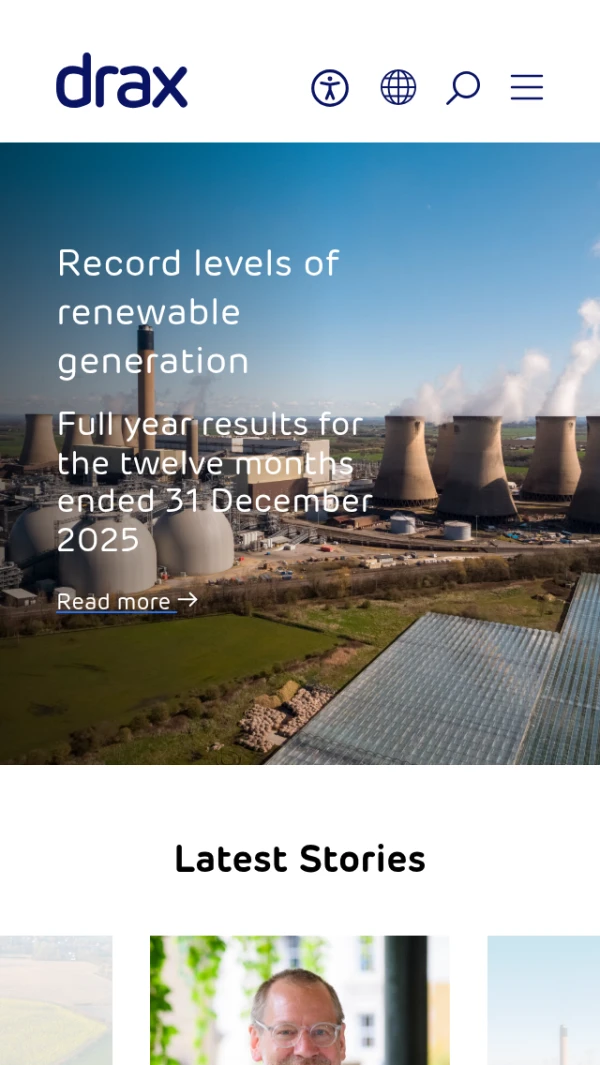Open the globe language selector
Viewport: 600px width, 1065px height.
tap(398, 88)
